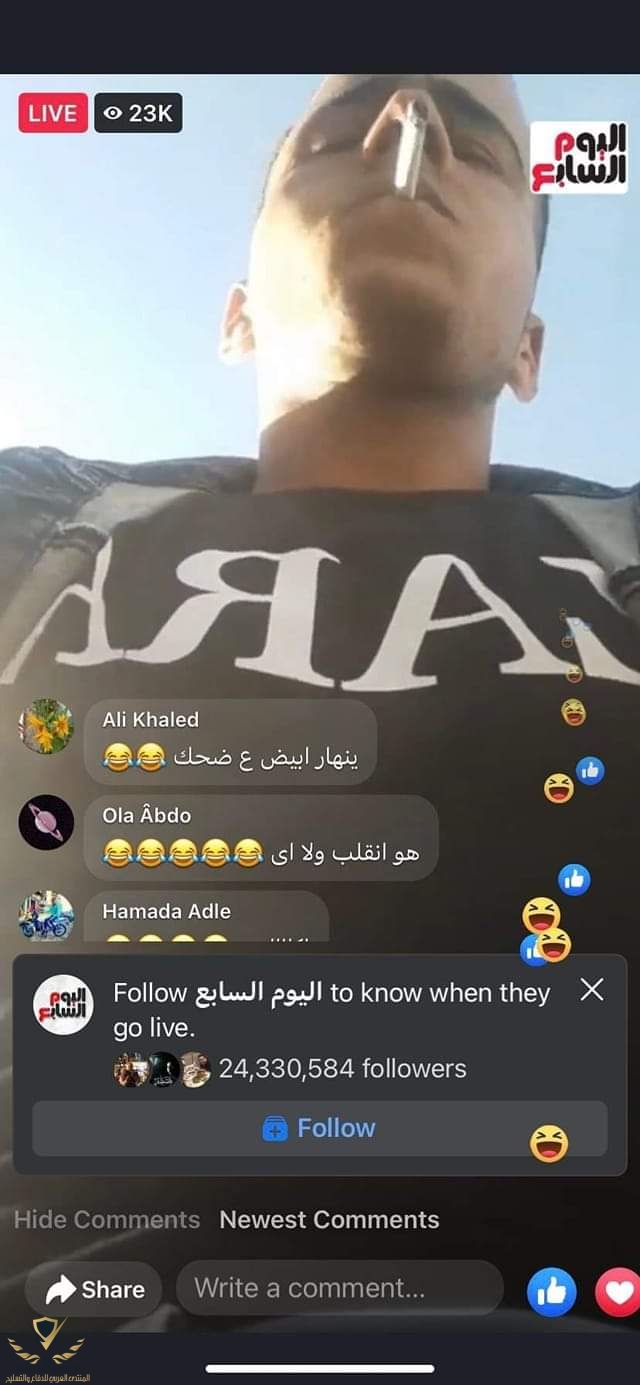Dismiss the follow suggestion banner

[592, 990]
